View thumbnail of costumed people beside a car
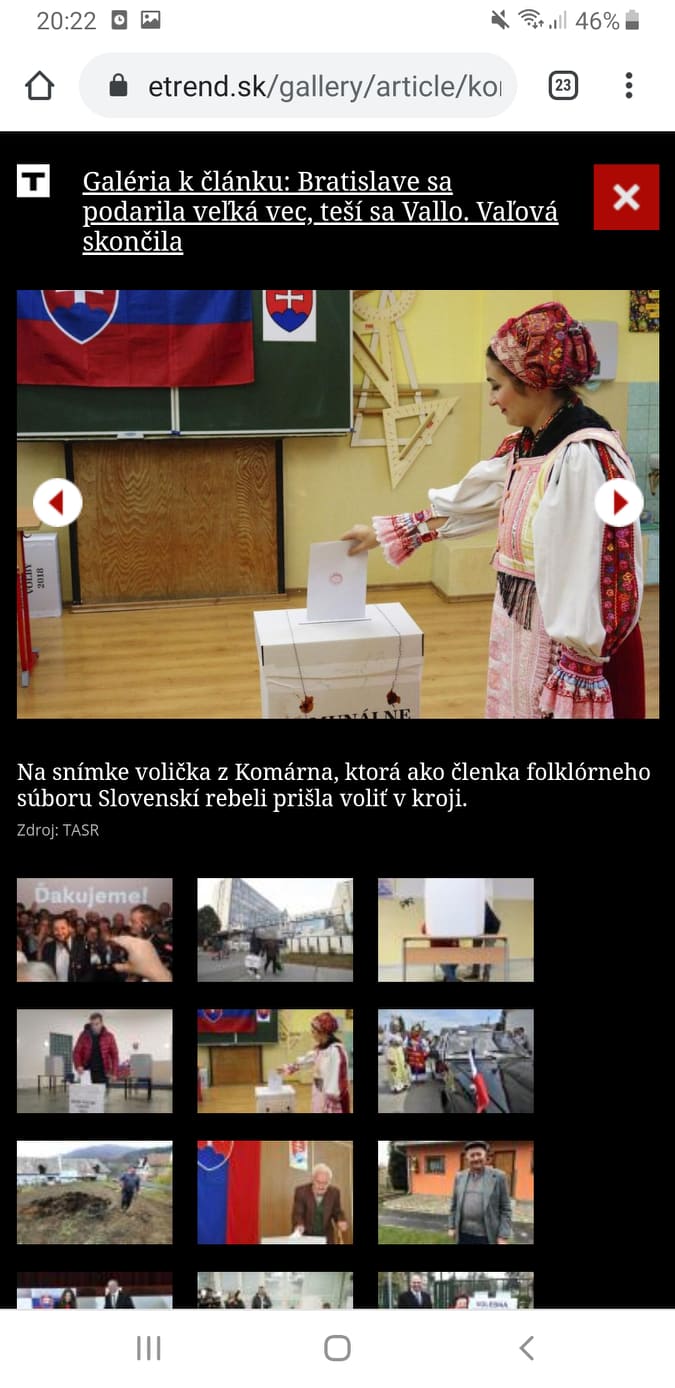Viewport: 675px width, 1388px height. pyautogui.click(x=456, y=1061)
